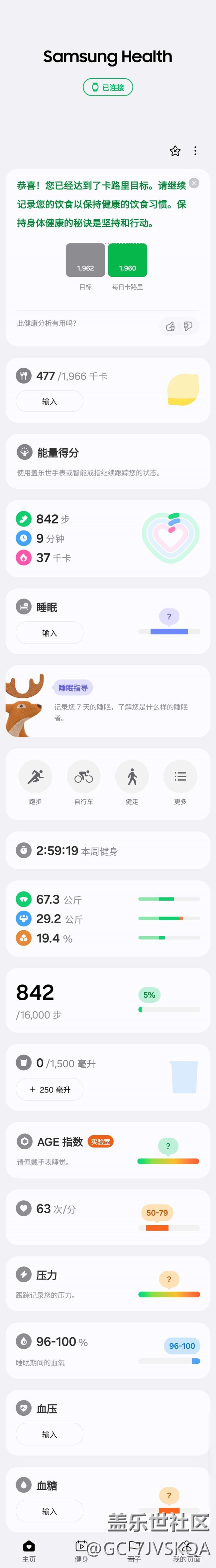Add 250 毫升 of water
Image resolution: width=216 pixels, height=1568 pixels.
pyautogui.click(x=50, y=1090)
